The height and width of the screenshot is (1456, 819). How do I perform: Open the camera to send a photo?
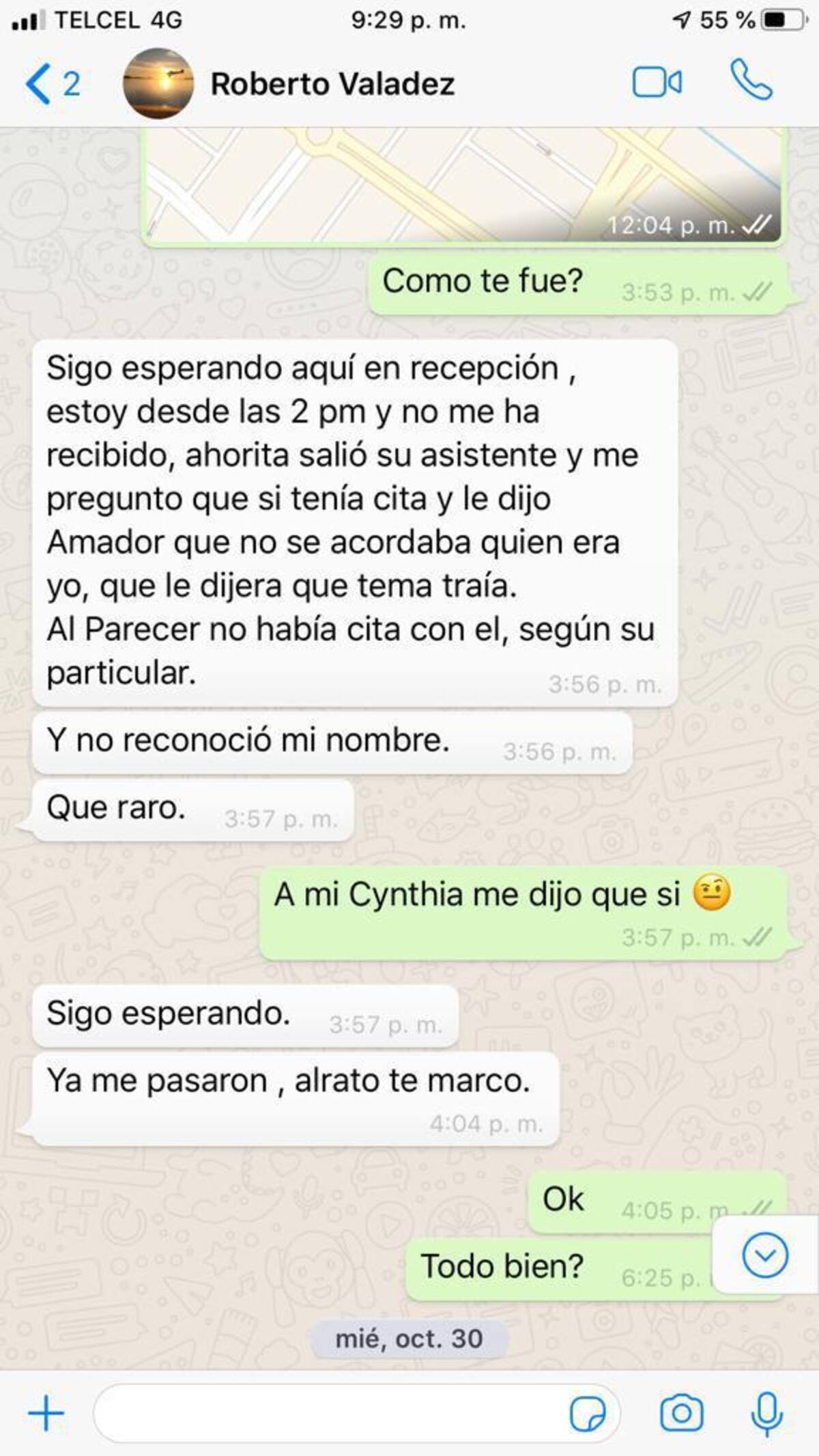coord(681,1413)
